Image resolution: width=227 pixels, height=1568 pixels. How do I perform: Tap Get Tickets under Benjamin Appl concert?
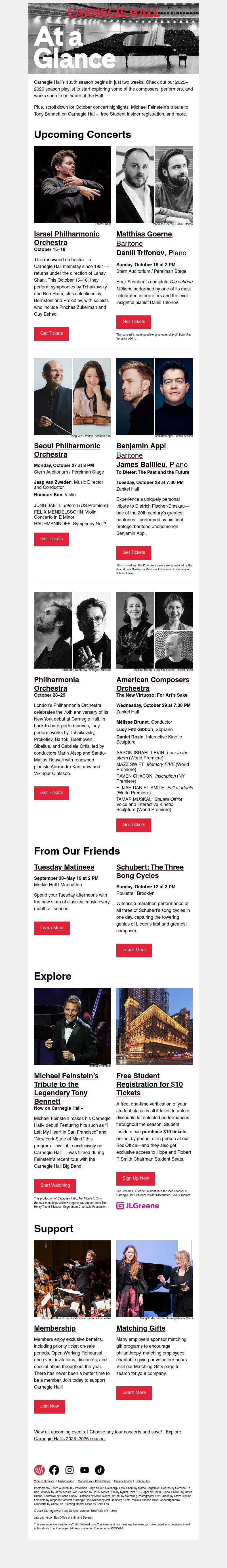click(x=133, y=552)
